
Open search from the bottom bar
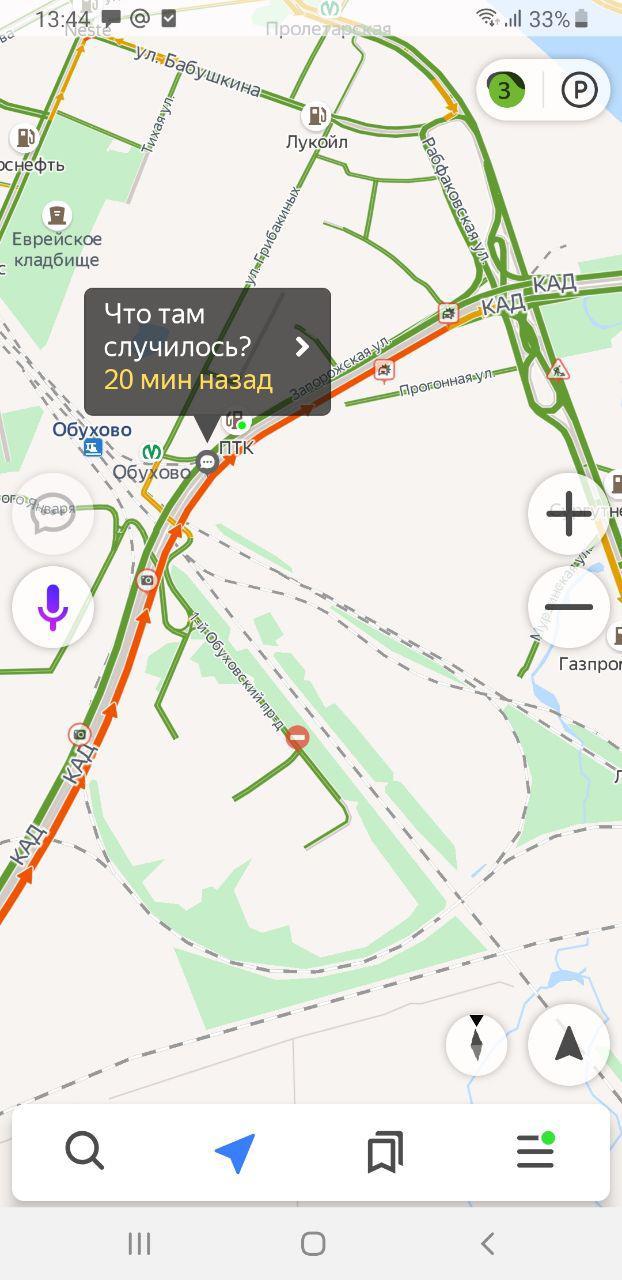85,1152
